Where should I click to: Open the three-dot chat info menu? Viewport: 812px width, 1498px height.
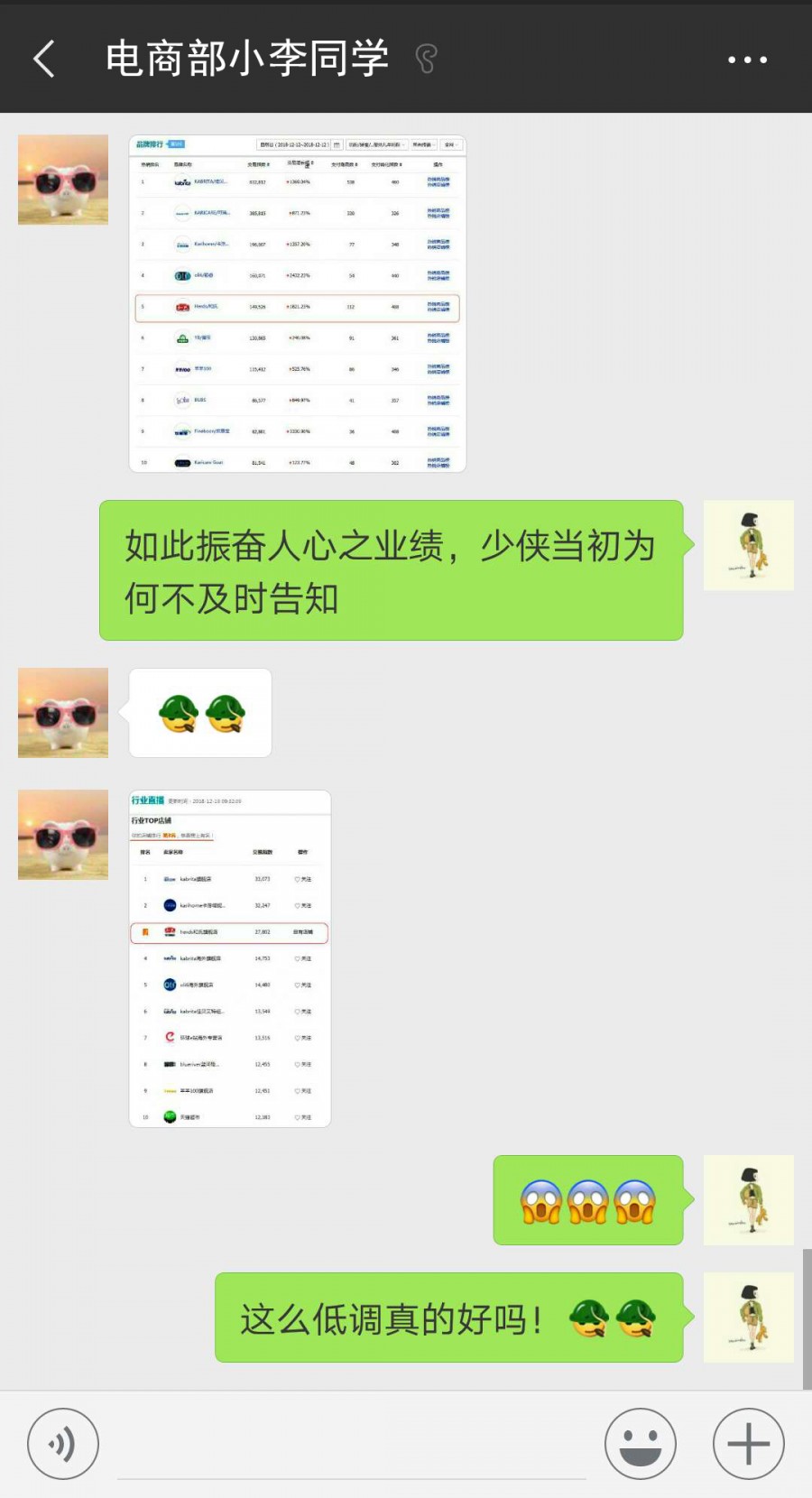tap(747, 60)
